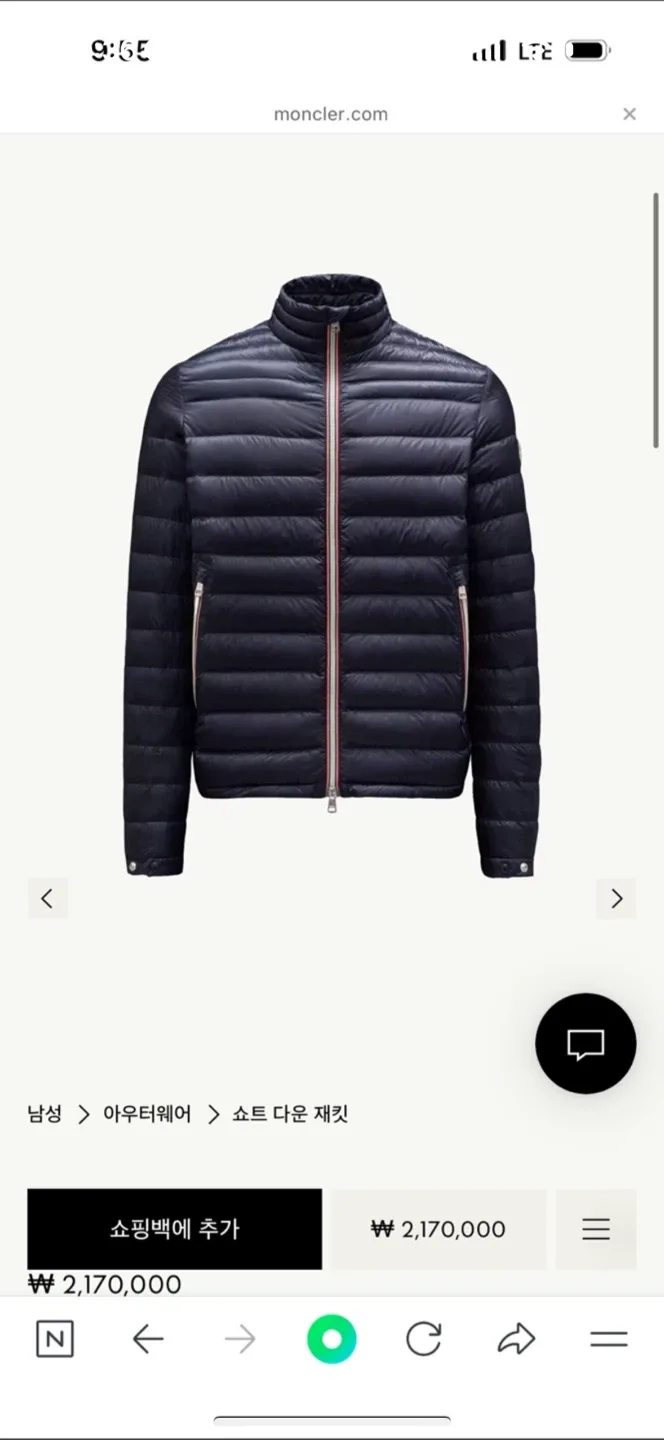Open the live chat bubble
The image size is (664, 1440).
[585, 1043]
